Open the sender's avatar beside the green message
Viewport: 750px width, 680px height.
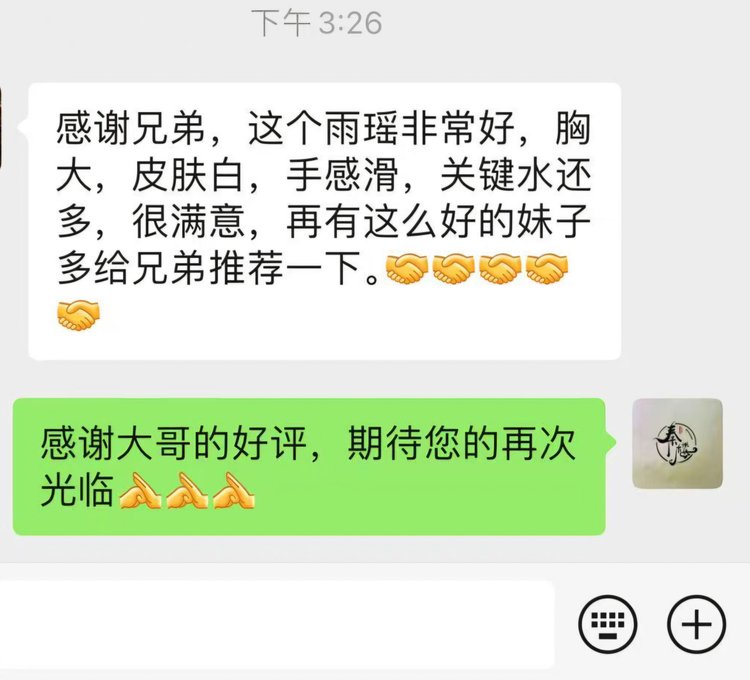(x=677, y=443)
